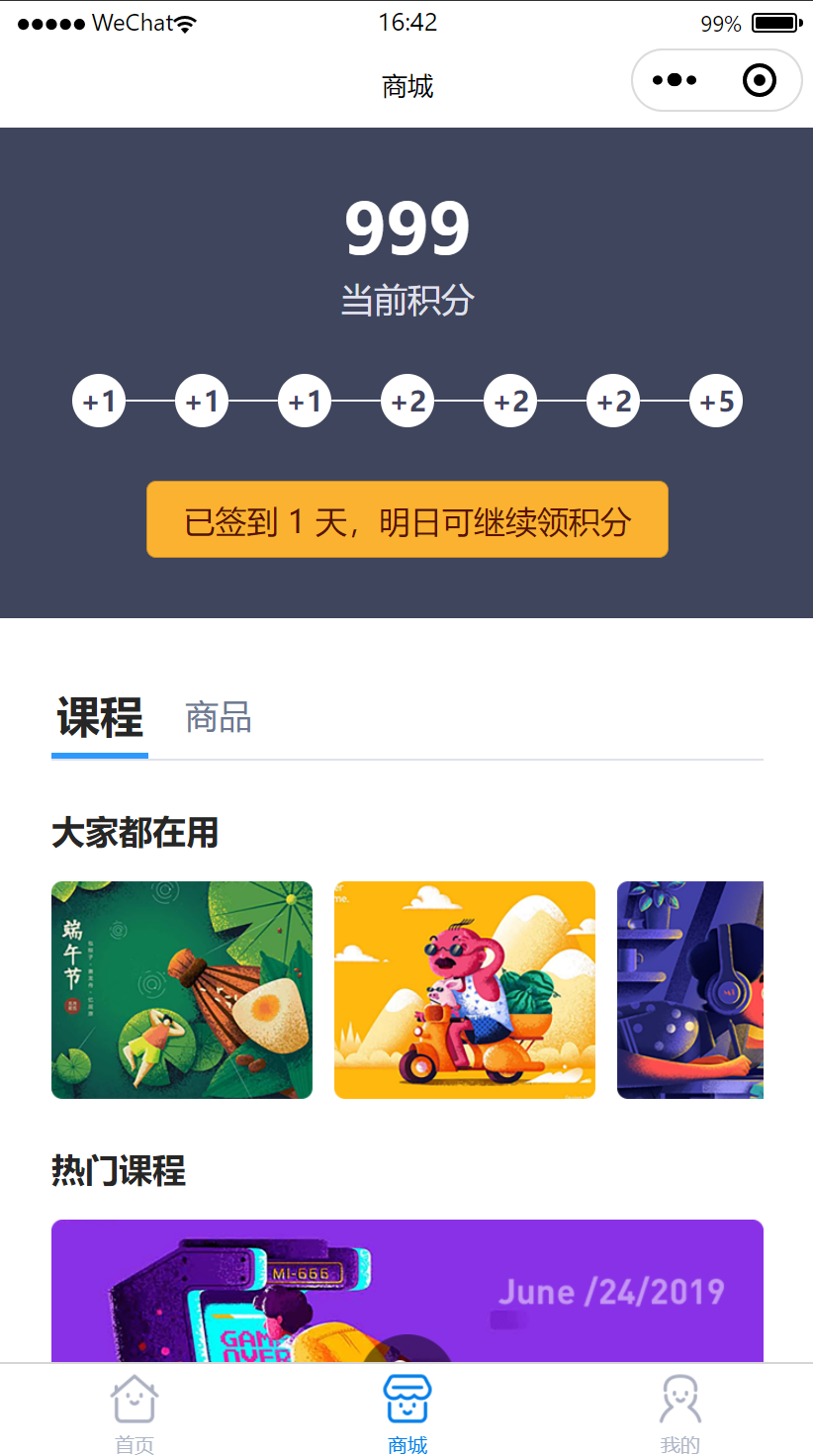Image resolution: width=813 pixels, height=1456 pixels.
Task: Open the blue headphones course card
Action: point(690,990)
